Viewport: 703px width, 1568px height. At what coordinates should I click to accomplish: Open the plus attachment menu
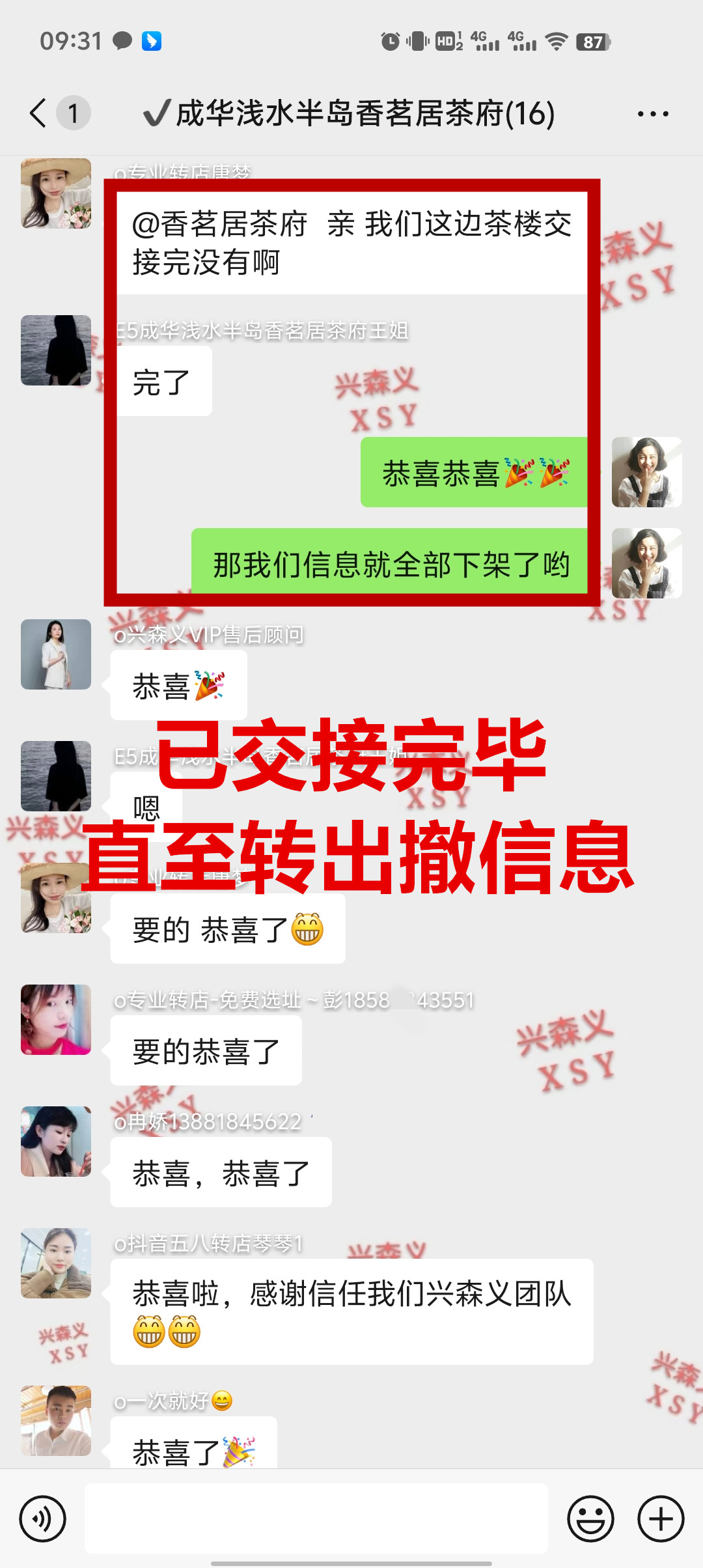pos(661,1519)
